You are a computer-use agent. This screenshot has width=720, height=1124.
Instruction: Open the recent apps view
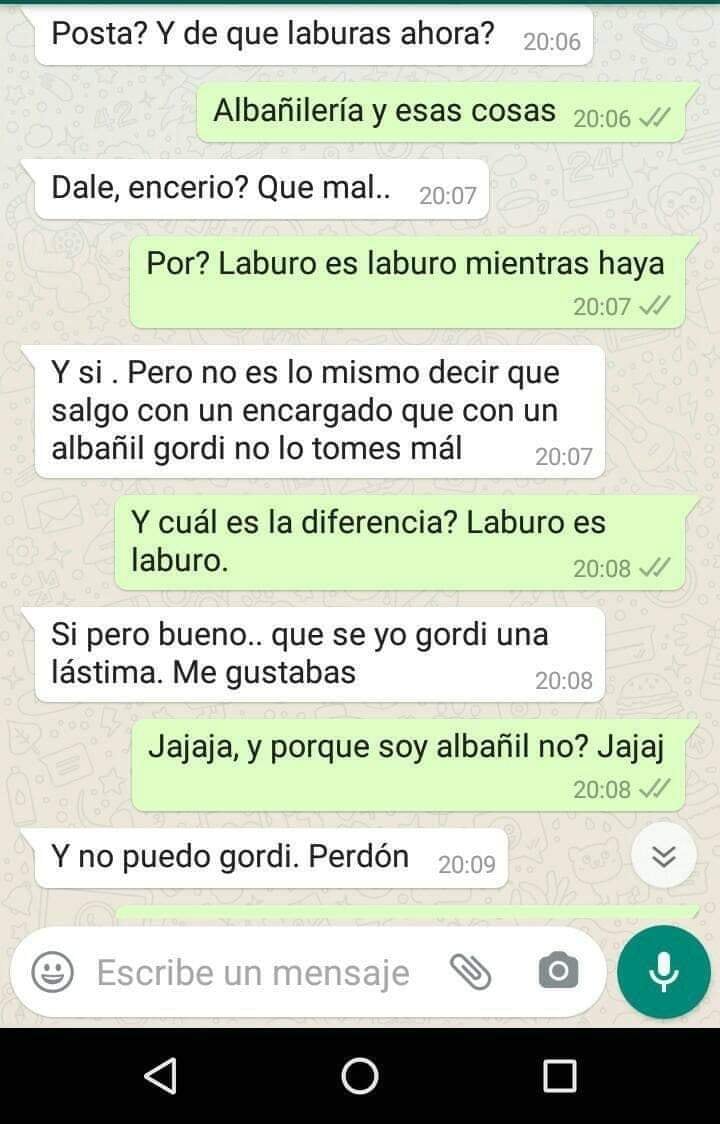coord(560,1076)
